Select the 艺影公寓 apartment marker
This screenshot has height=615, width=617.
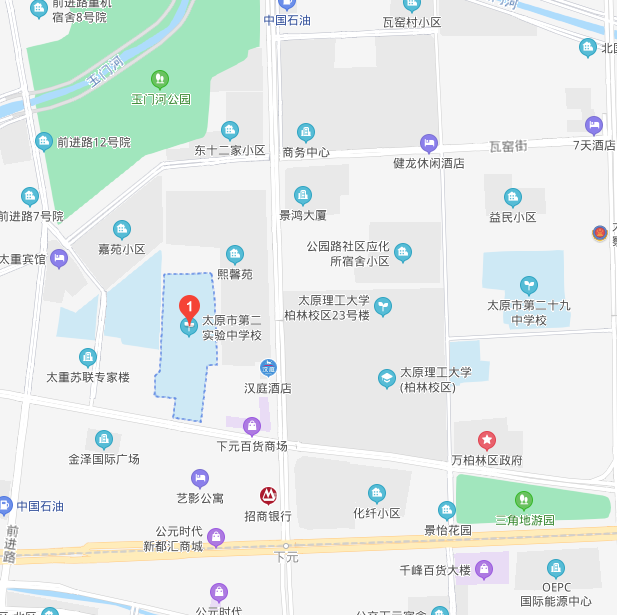pyautogui.click(x=199, y=477)
